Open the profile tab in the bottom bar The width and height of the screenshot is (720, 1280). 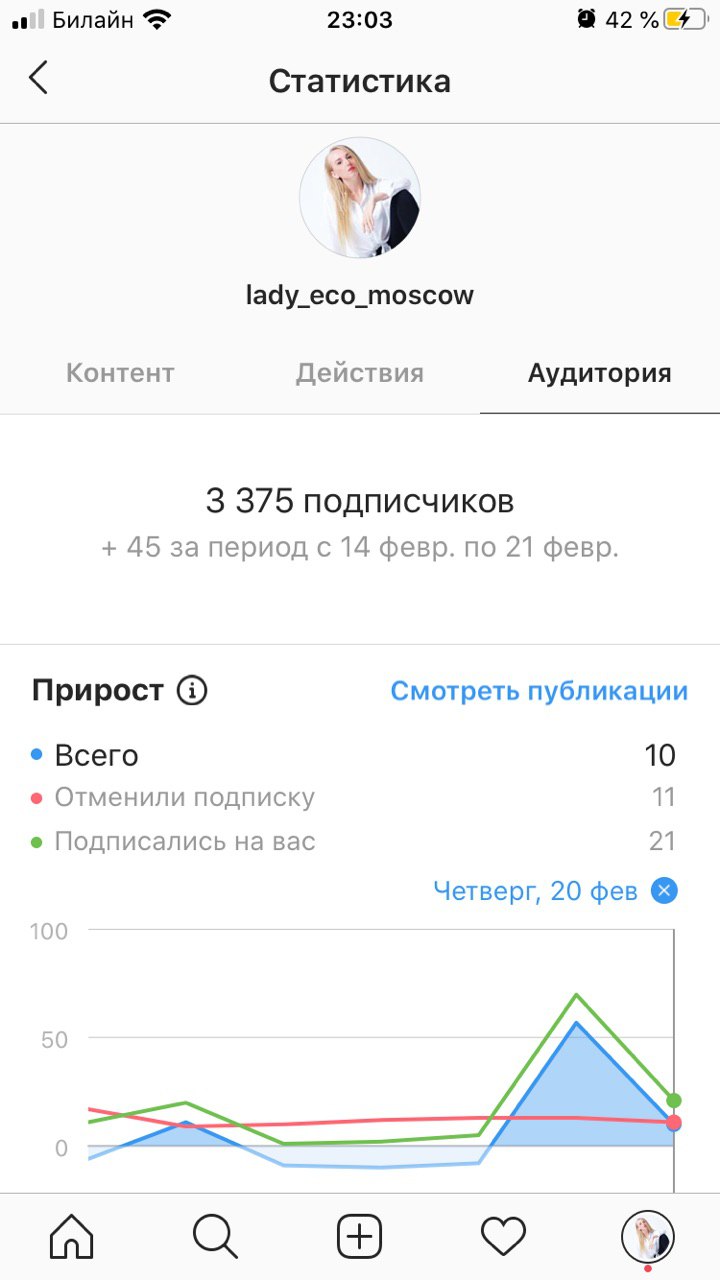648,1237
